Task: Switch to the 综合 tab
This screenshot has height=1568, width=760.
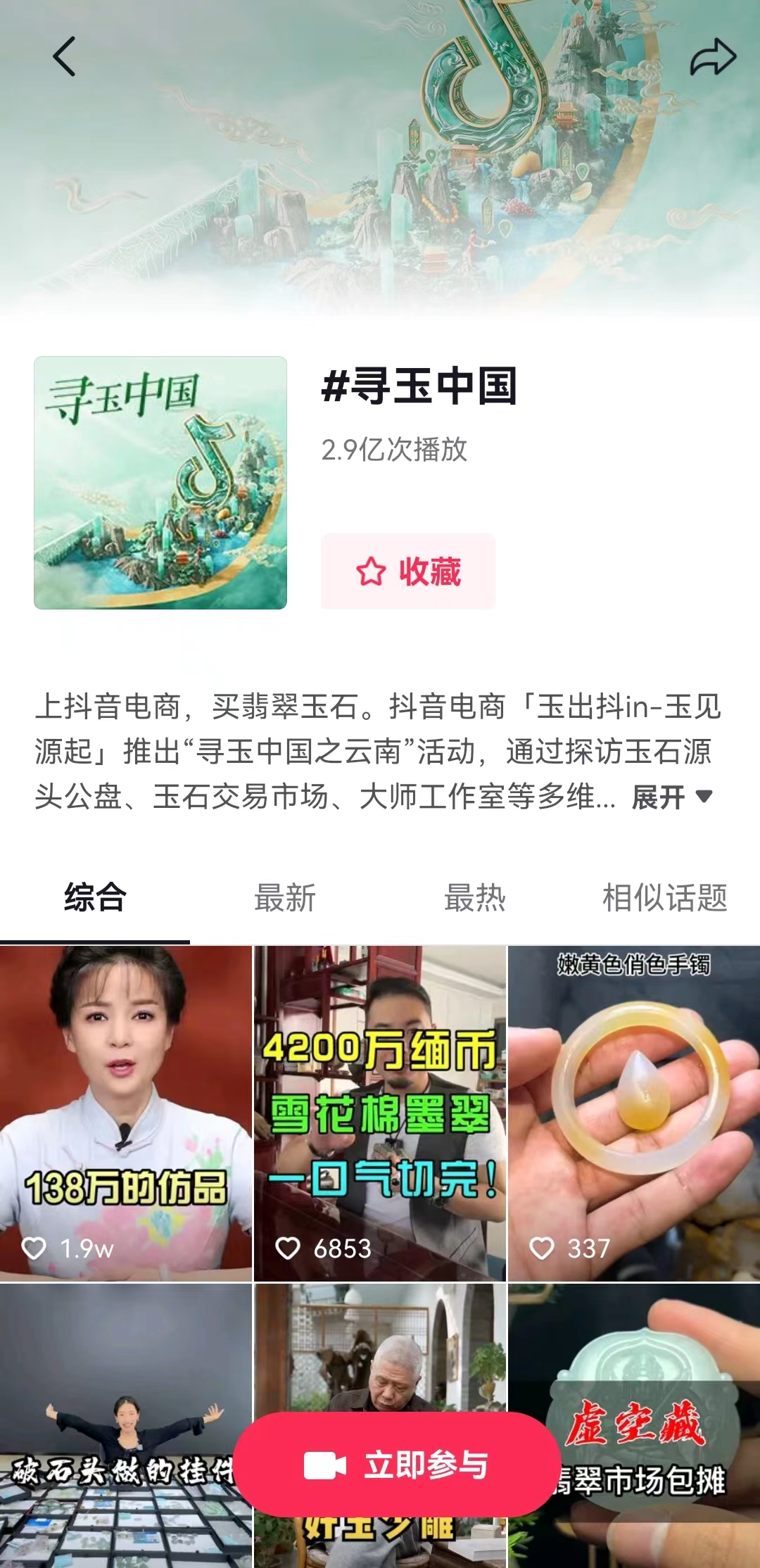Action: (x=95, y=898)
